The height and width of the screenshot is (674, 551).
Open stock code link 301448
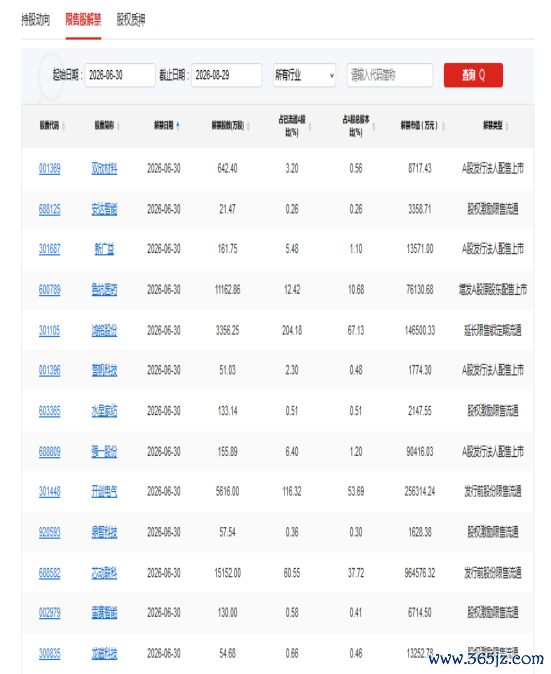[x=49, y=491]
